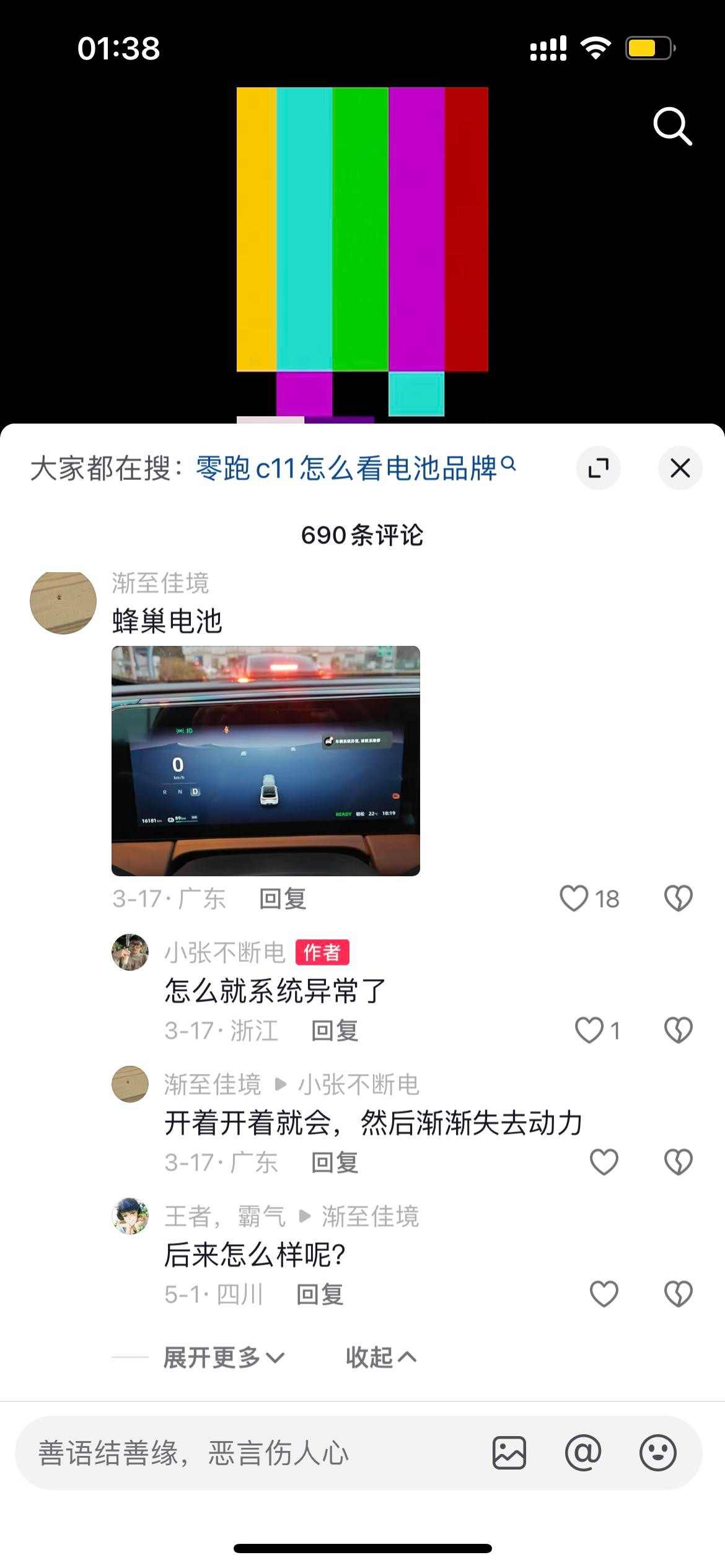Open the search magnifier icon
The height and width of the screenshot is (1568, 725).
coord(672,126)
